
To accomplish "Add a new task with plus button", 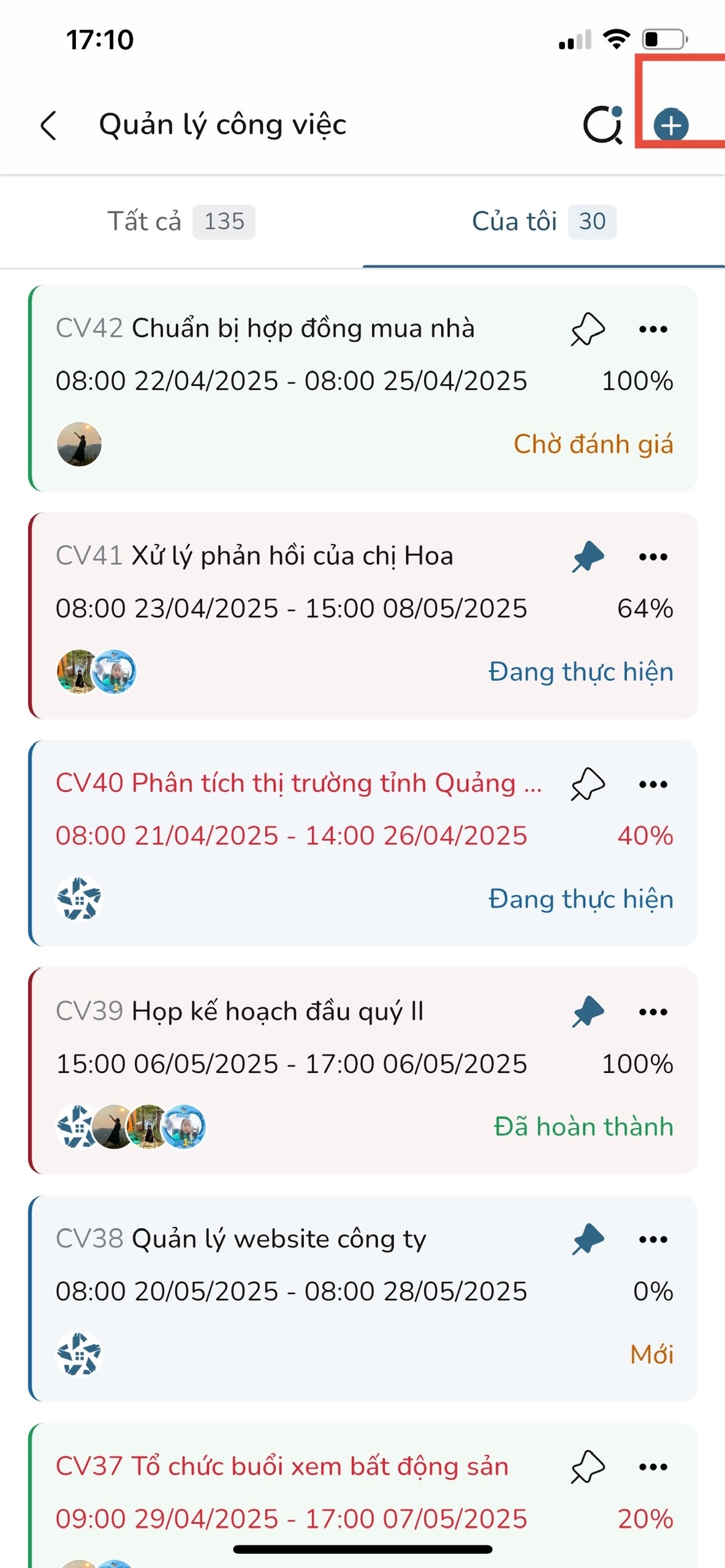I will [671, 126].
